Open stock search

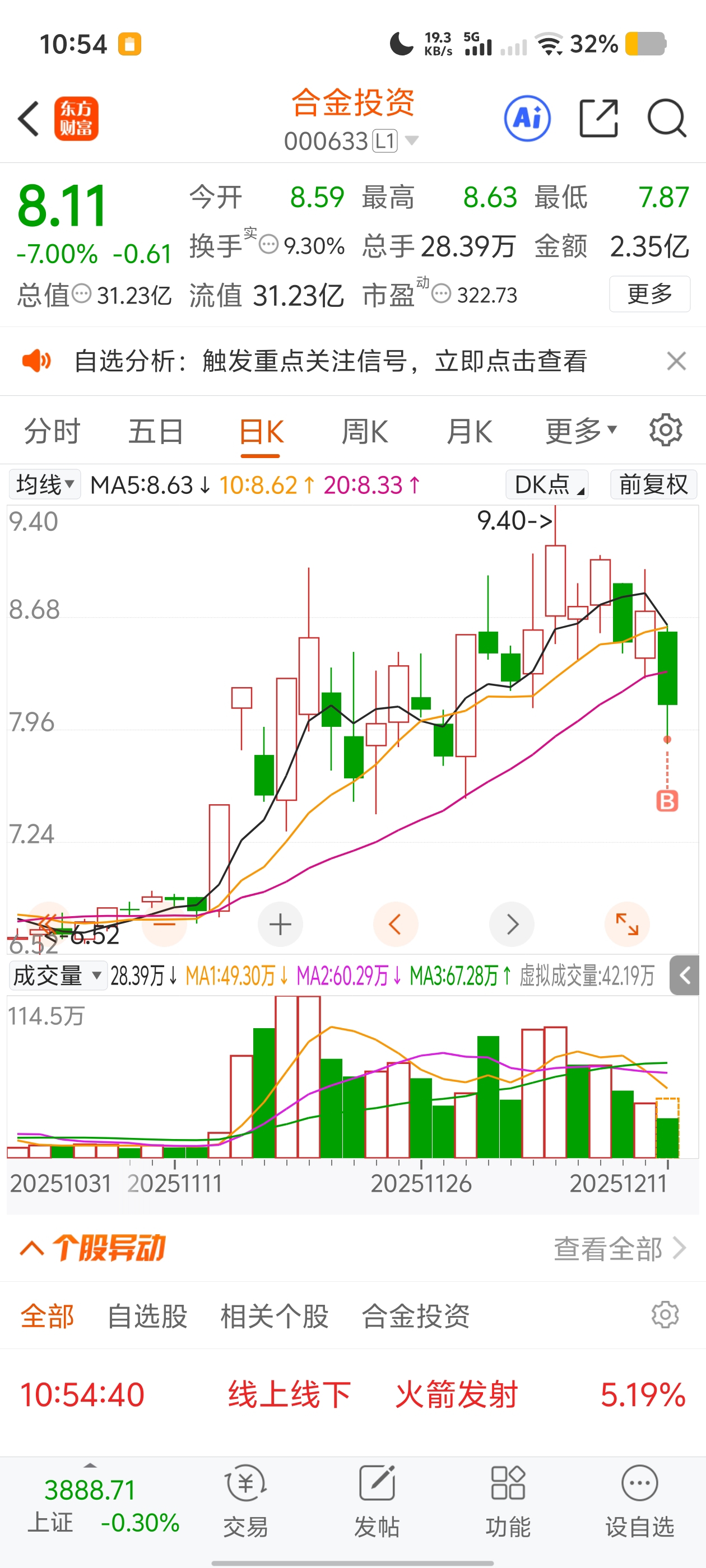pyautogui.click(x=666, y=119)
